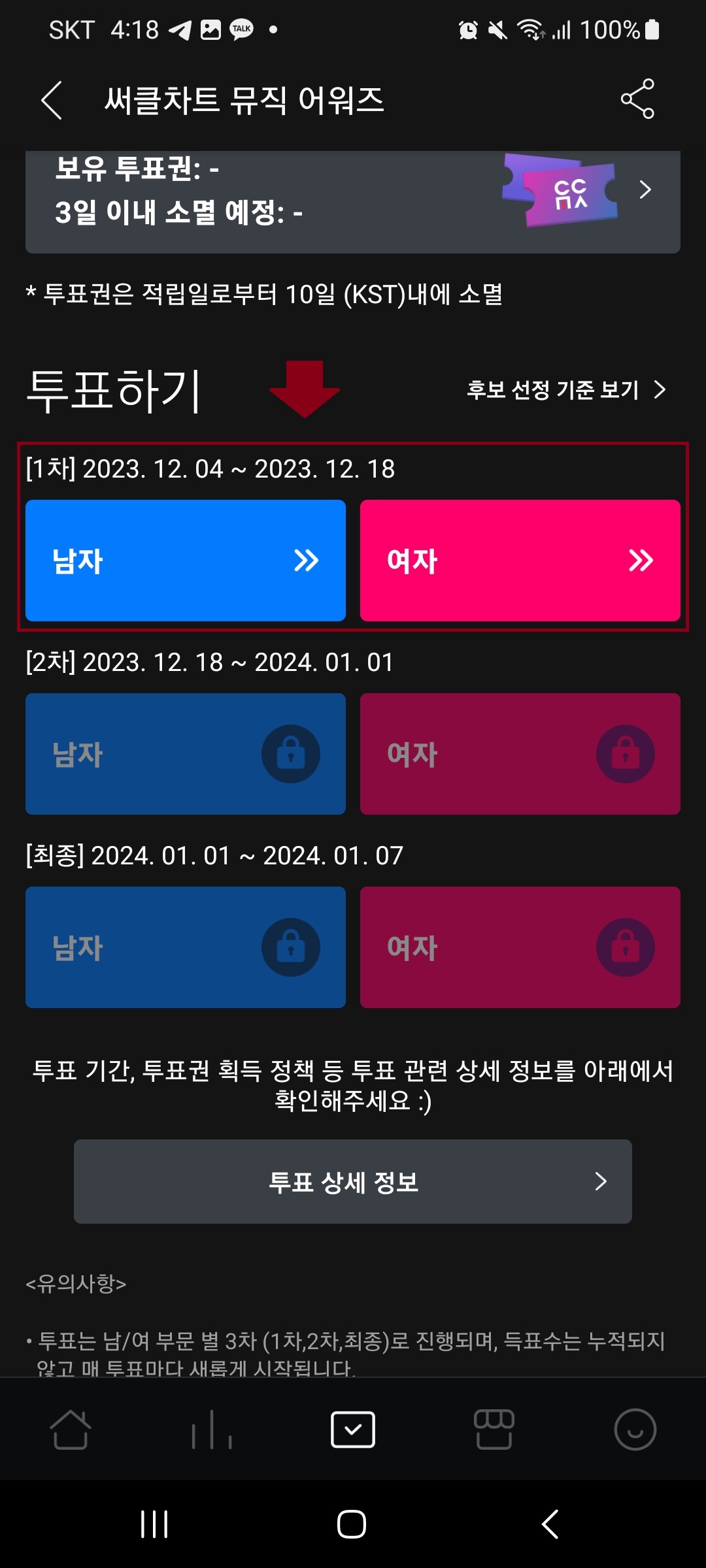The width and height of the screenshot is (706, 1568).
Task: Open the chart rankings icon in bottom bar
Action: (x=211, y=1429)
